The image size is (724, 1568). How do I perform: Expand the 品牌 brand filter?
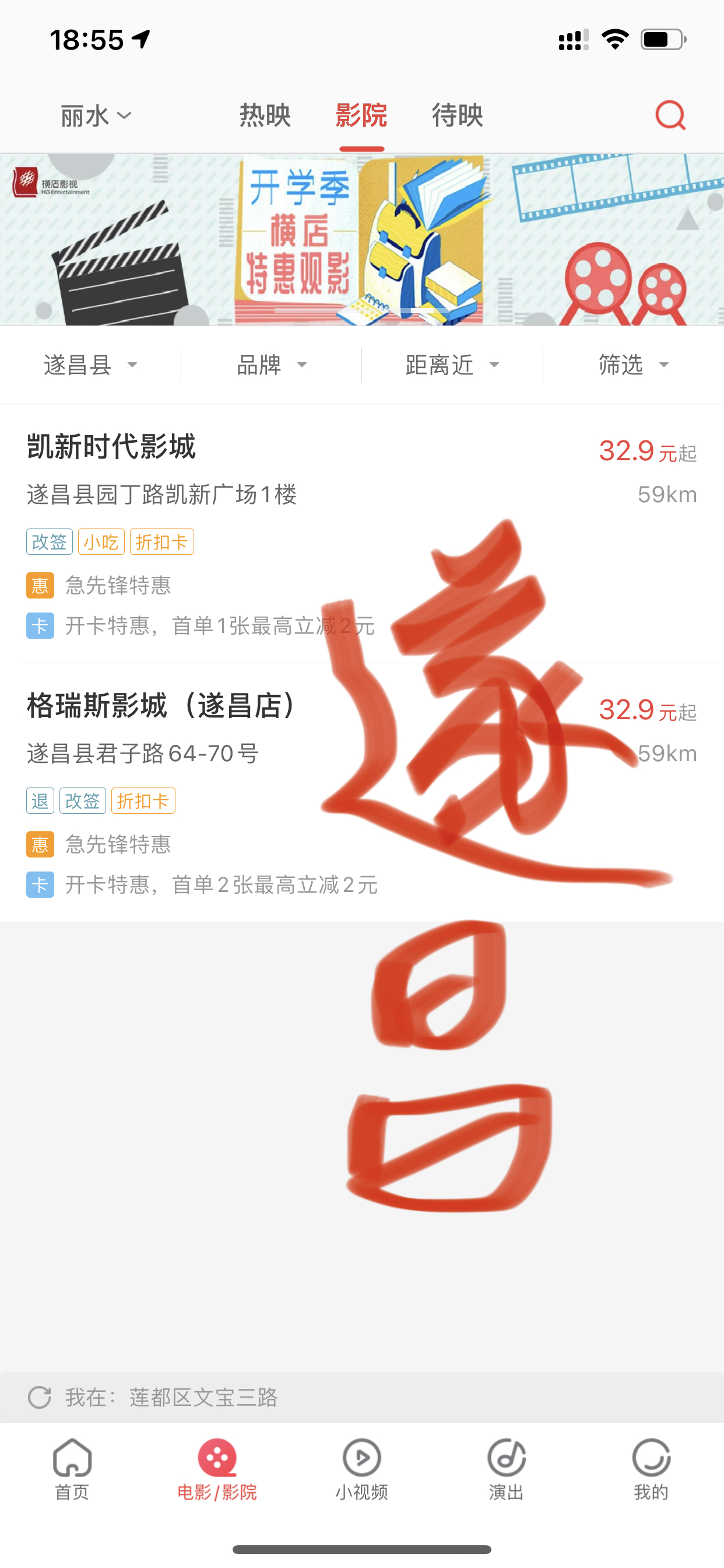(x=270, y=365)
